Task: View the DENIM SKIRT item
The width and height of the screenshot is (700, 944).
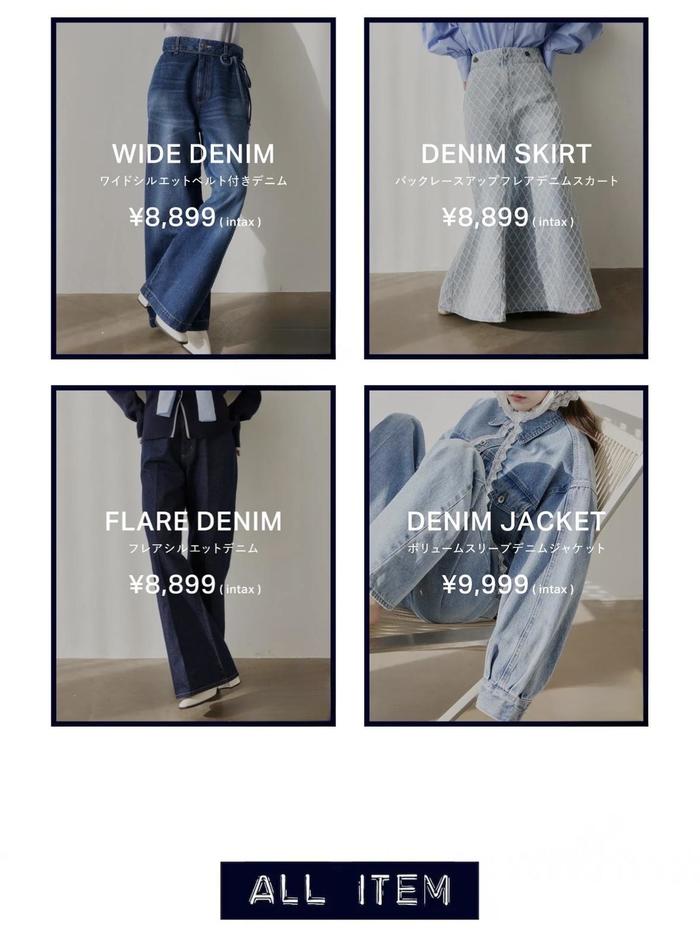Action: [506, 188]
